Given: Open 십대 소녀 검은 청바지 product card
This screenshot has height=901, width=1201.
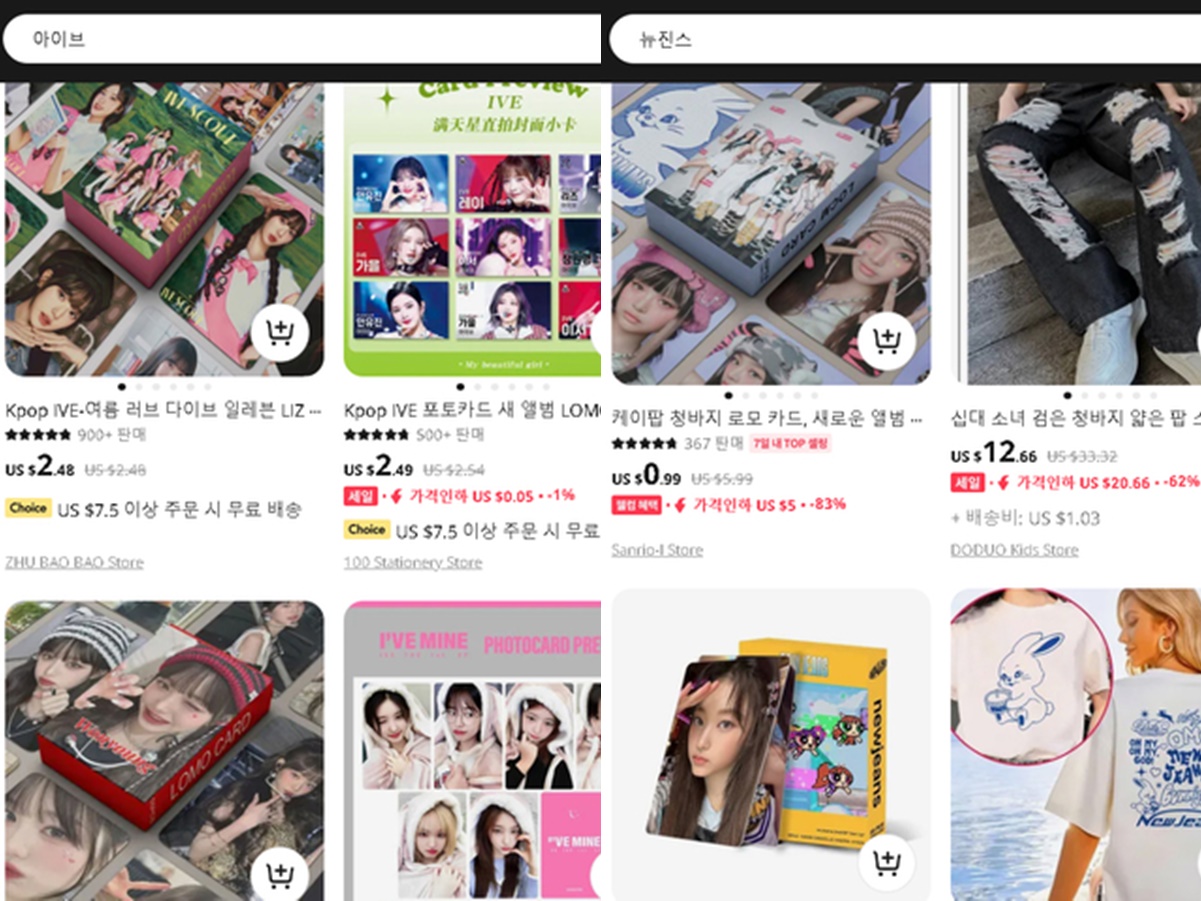Looking at the screenshot, I should click(1075, 417).
